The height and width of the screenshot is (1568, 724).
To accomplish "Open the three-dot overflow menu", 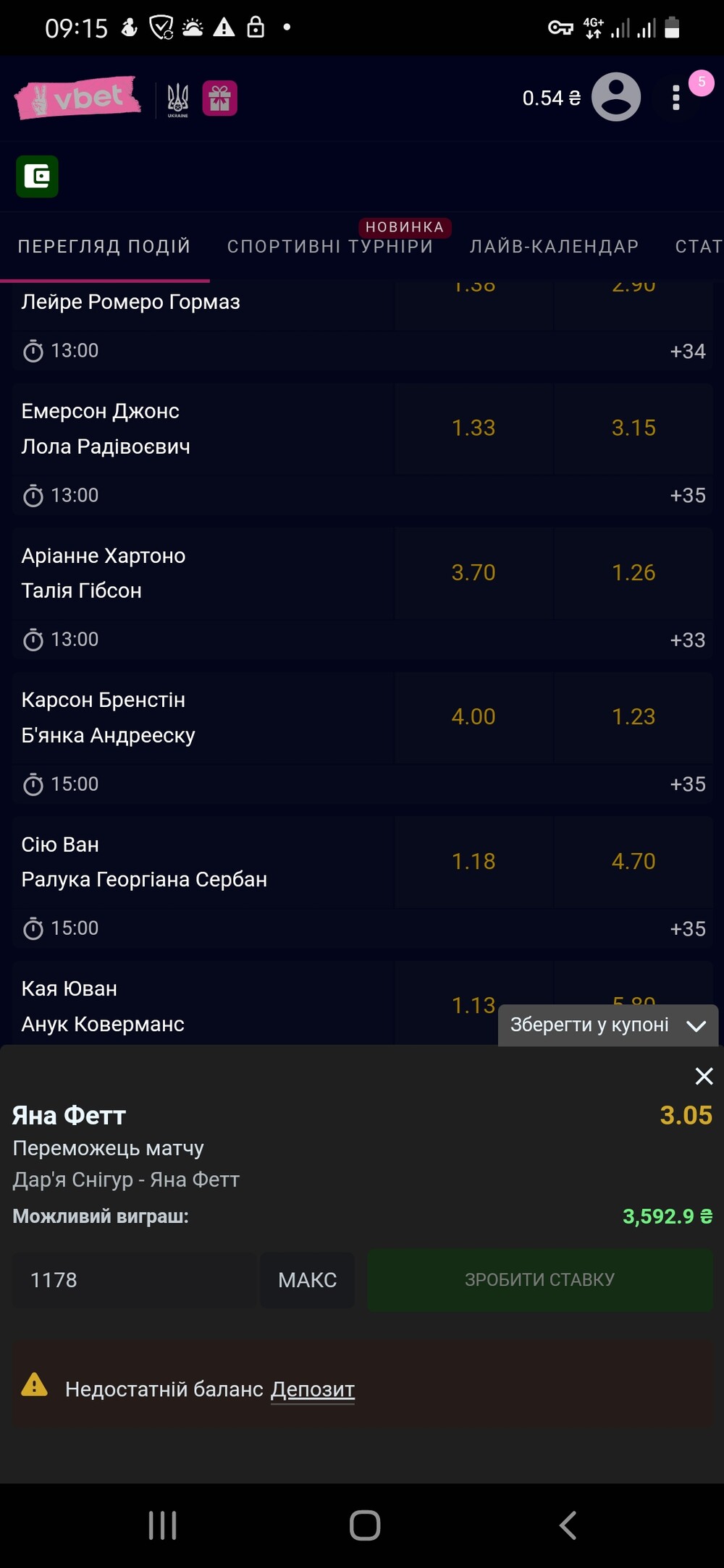I will tap(675, 98).
